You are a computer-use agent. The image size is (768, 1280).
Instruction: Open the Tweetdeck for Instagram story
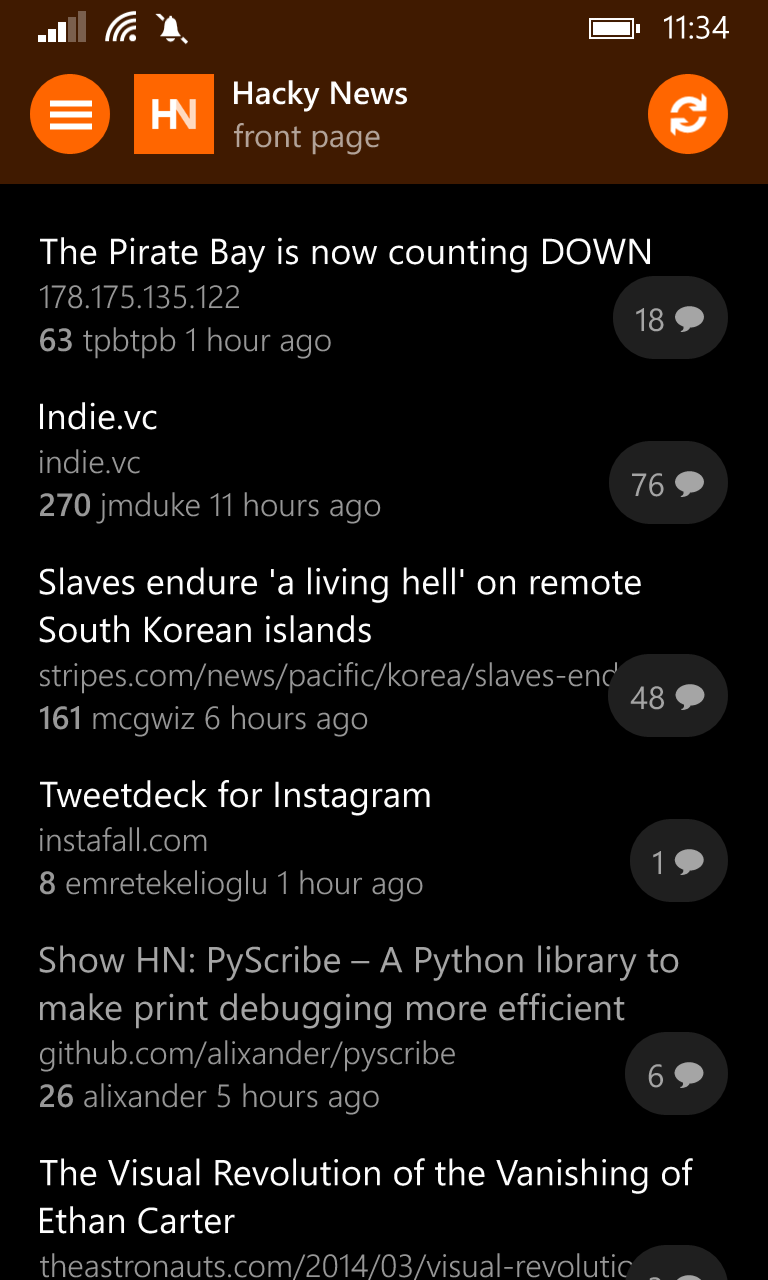235,796
